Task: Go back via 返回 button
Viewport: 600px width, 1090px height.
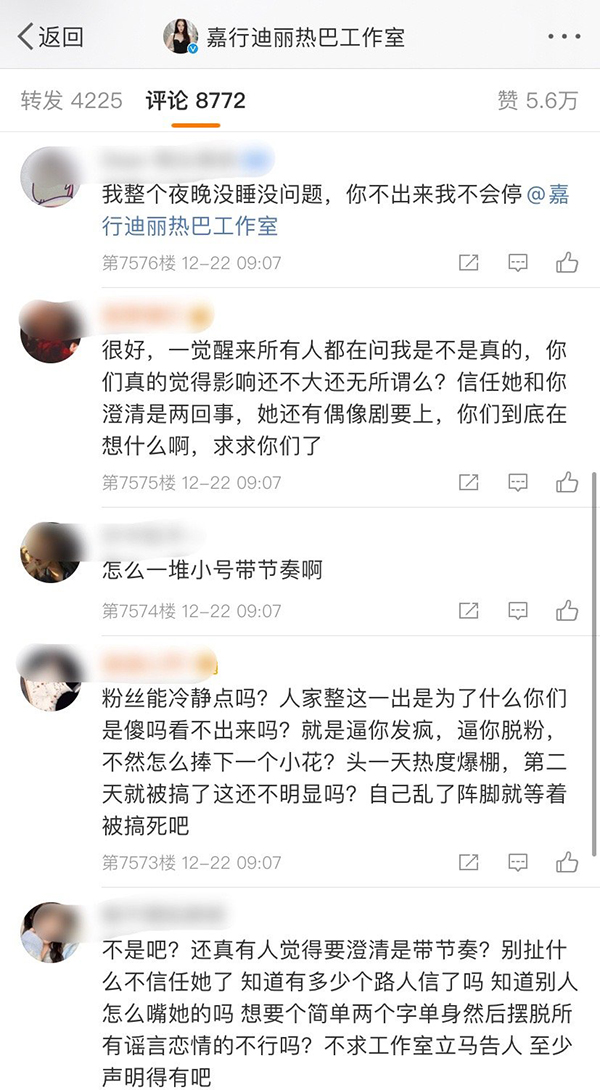Action: pyautogui.click(x=50, y=38)
